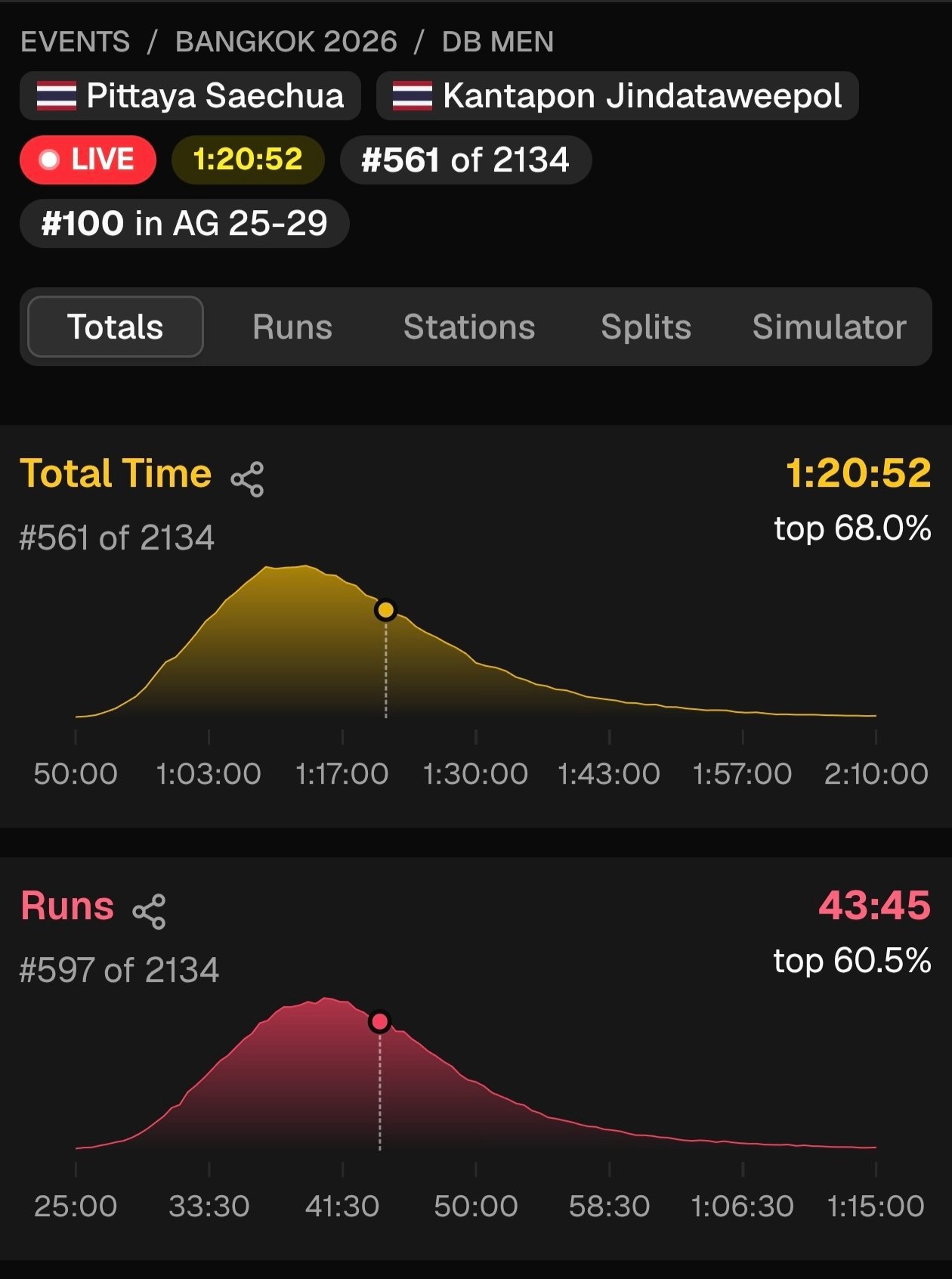
Task: Share the Total Time chart
Action: tap(247, 478)
